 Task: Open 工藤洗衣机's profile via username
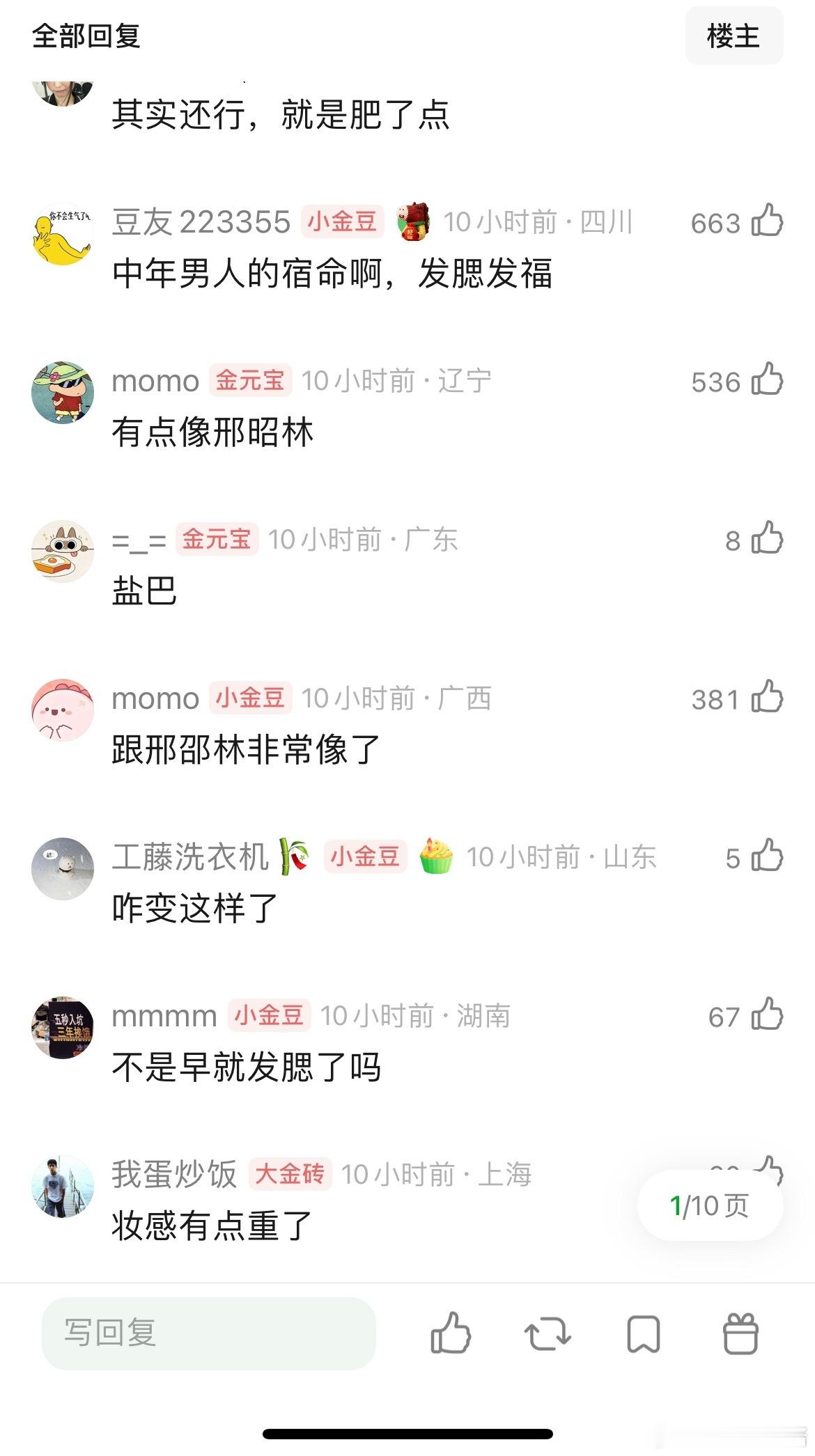(x=190, y=858)
